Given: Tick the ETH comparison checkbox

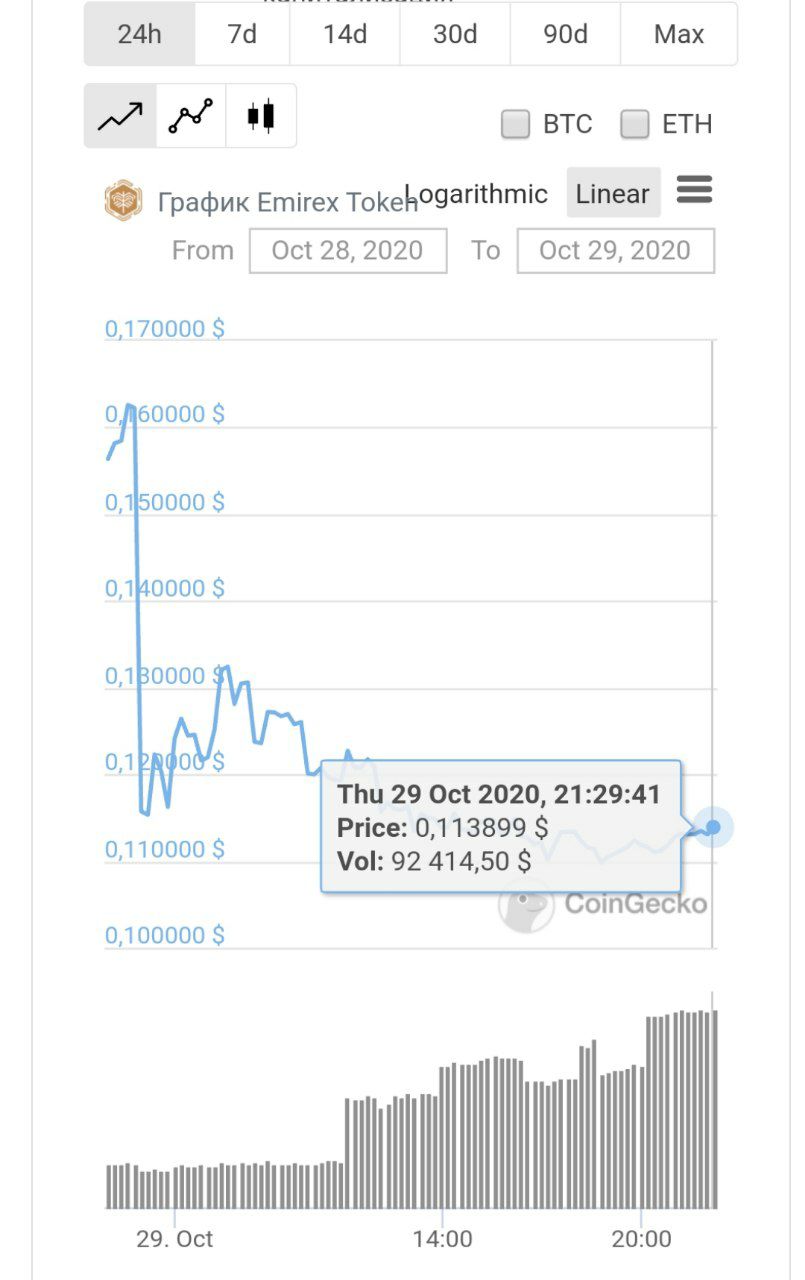Looking at the screenshot, I should (x=635, y=124).
